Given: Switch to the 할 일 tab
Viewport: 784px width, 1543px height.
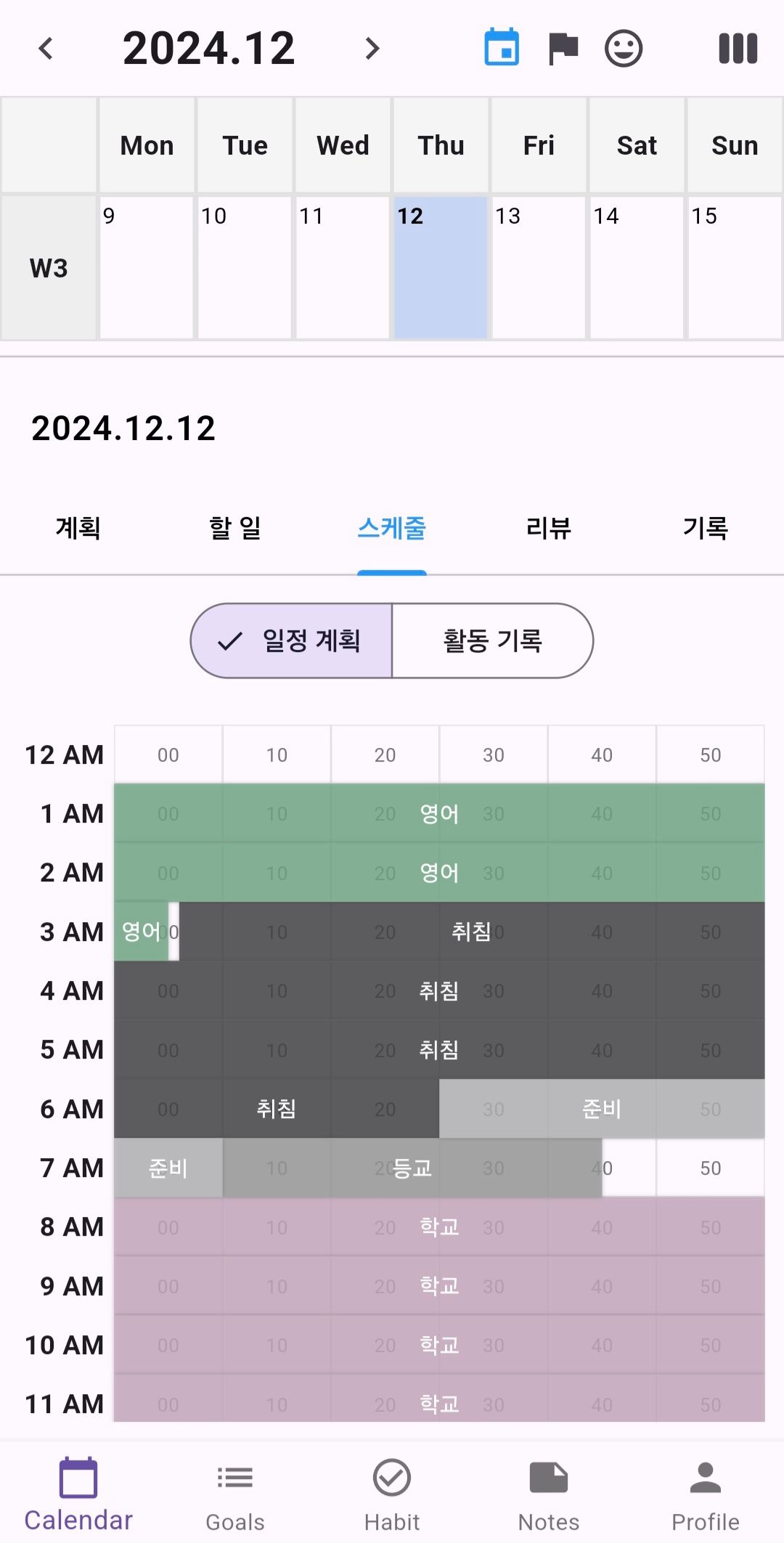Looking at the screenshot, I should [235, 528].
